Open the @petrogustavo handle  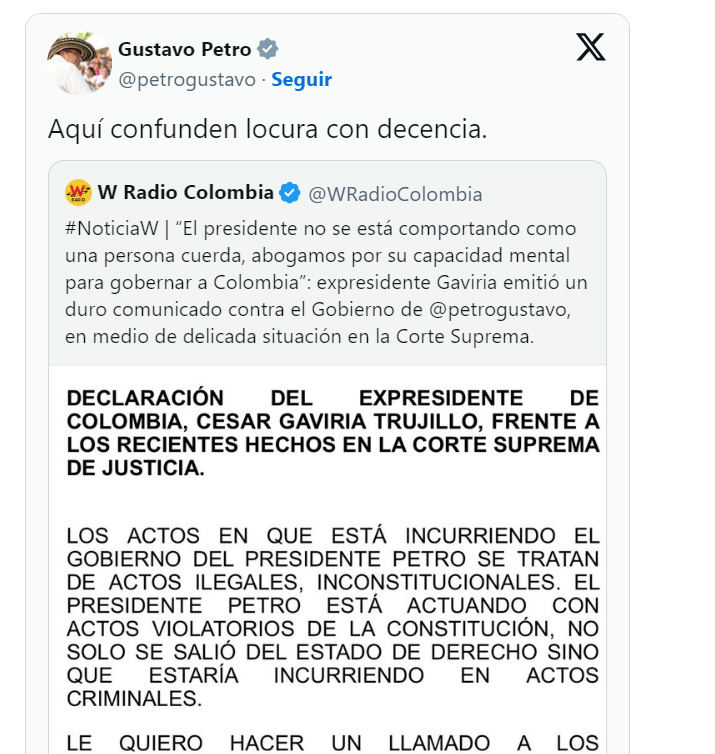point(186,79)
